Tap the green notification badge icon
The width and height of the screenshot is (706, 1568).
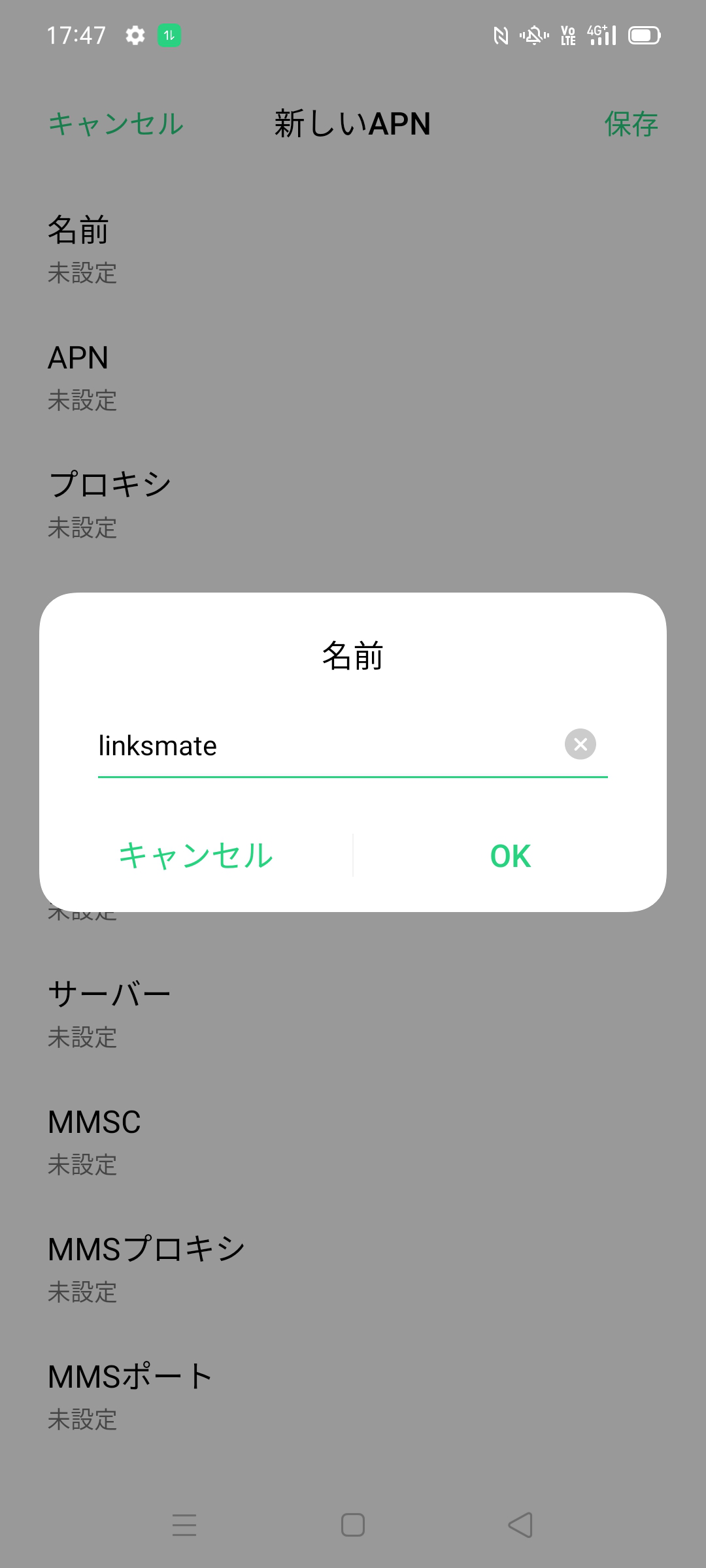pos(169,36)
